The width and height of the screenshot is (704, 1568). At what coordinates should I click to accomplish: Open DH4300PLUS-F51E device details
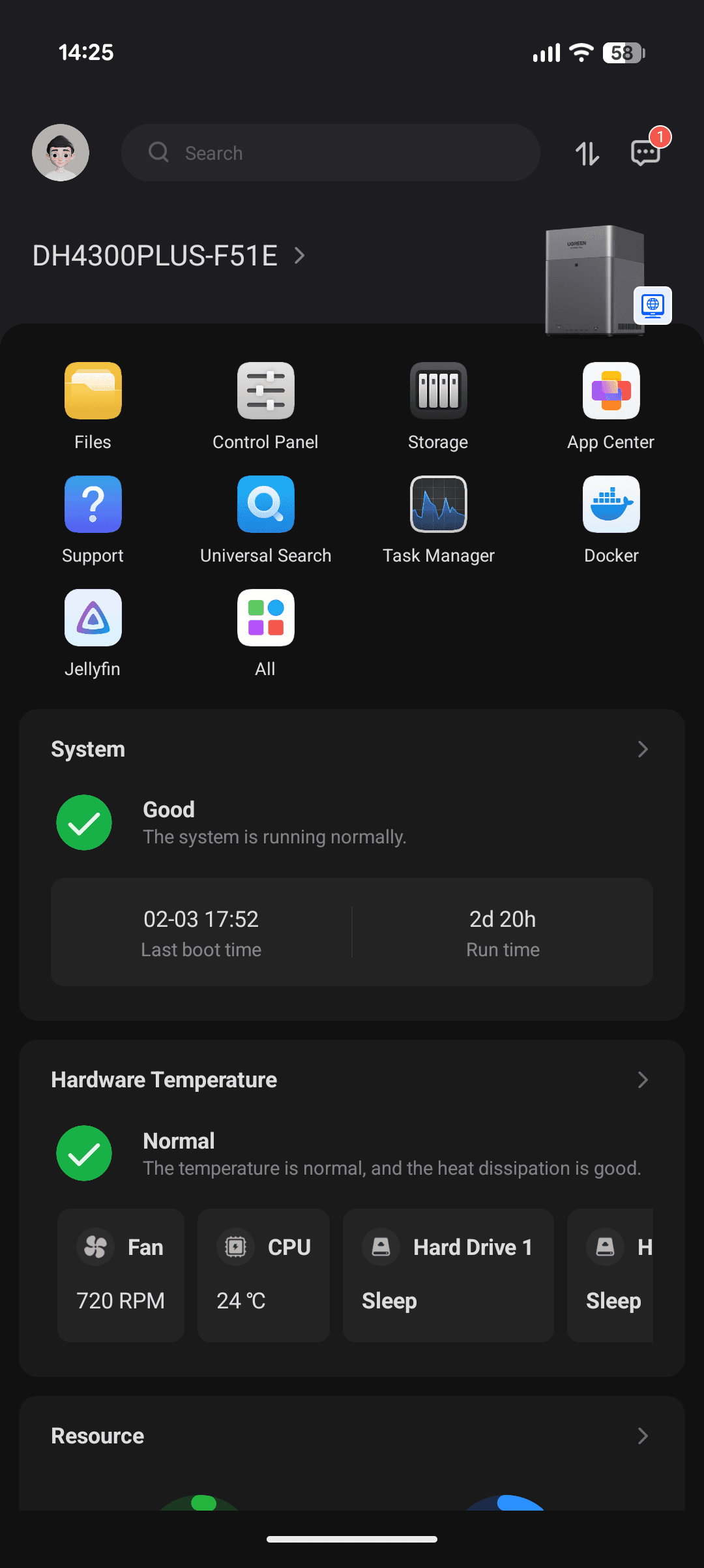pyautogui.click(x=169, y=256)
